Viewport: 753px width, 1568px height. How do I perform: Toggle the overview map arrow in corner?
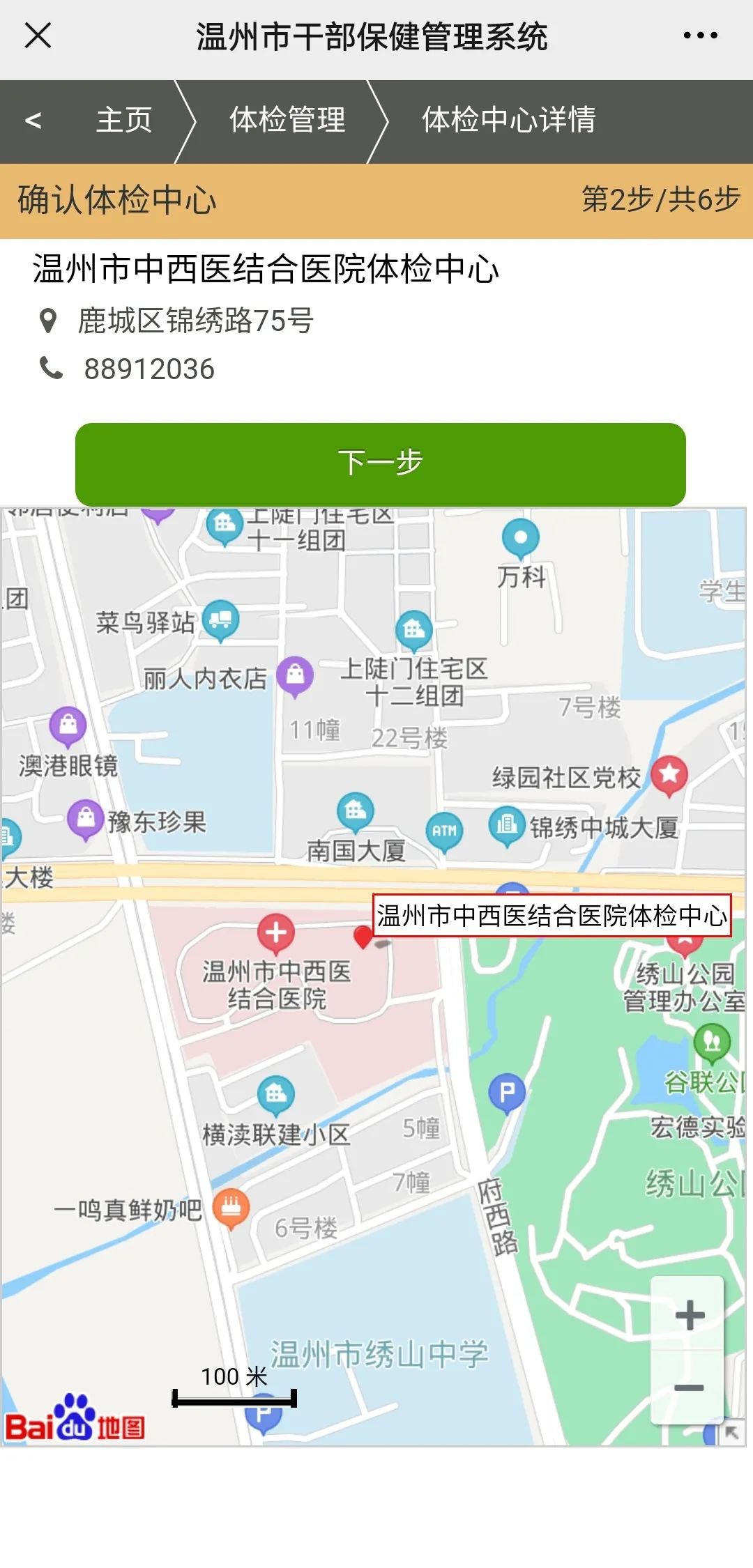coord(731,1433)
